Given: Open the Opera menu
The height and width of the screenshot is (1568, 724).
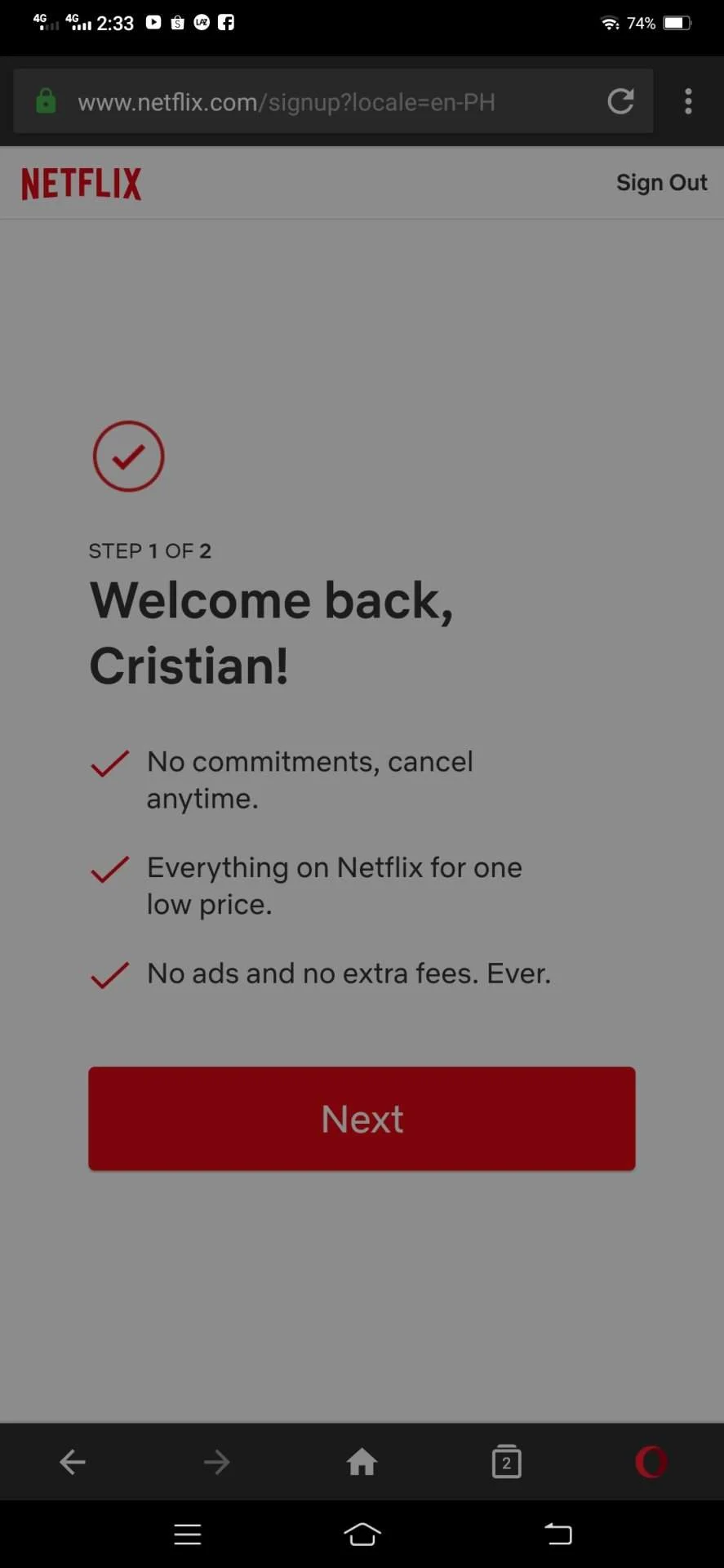Looking at the screenshot, I should tap(651, 1462).
